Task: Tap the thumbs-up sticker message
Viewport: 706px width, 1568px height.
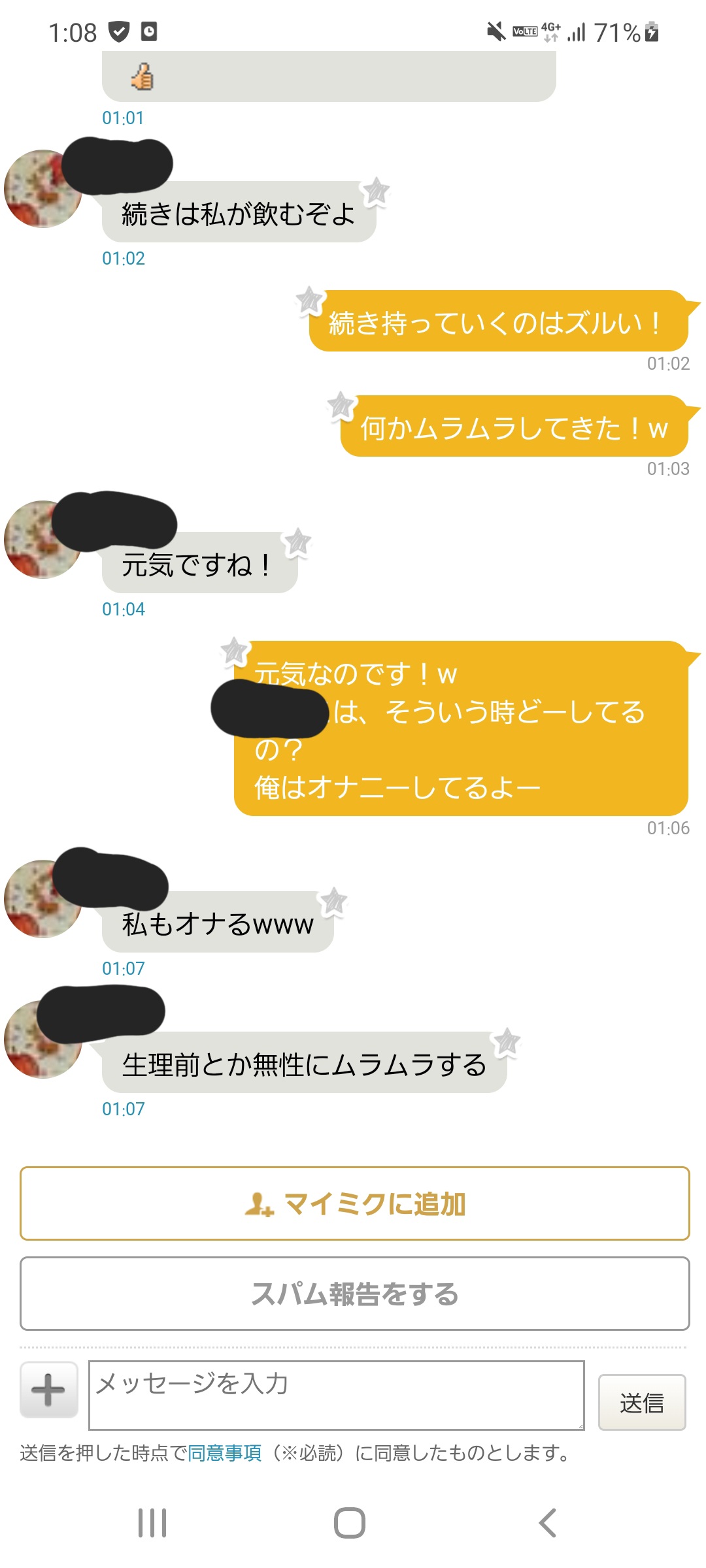Action: coord(143,77)
